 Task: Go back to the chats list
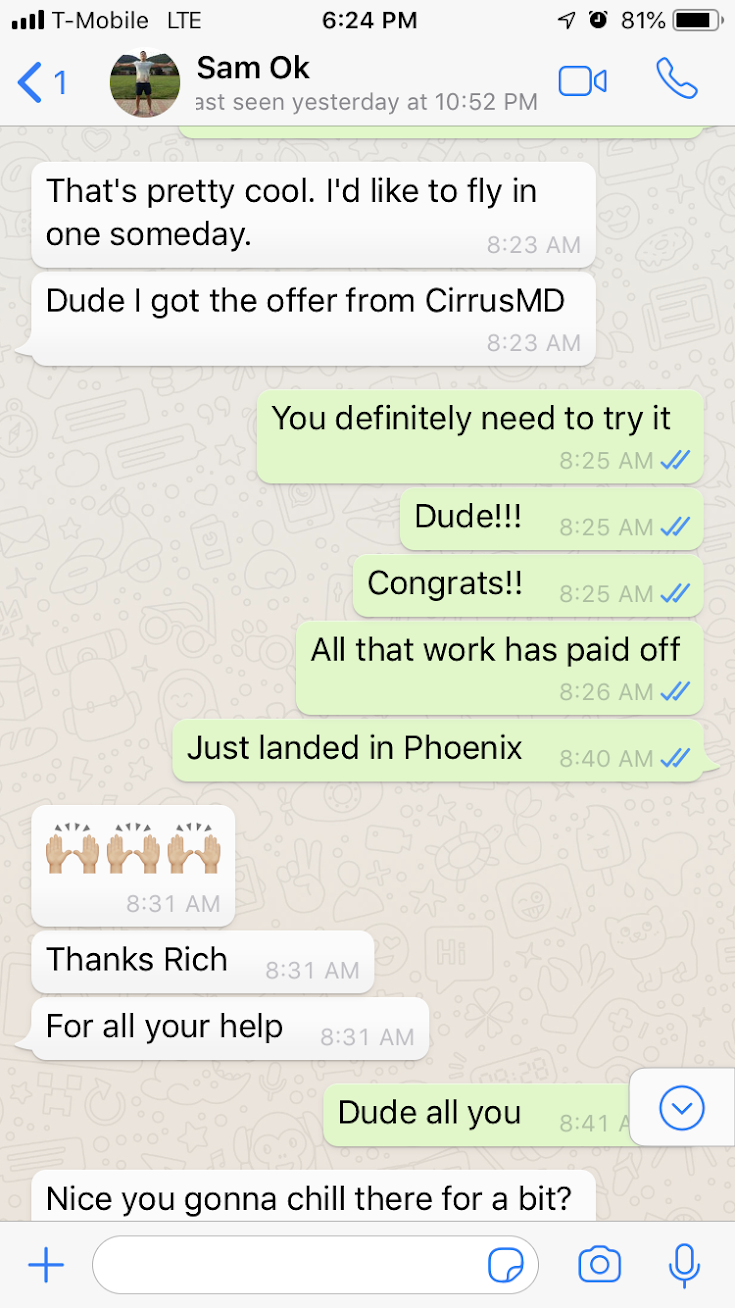pos(40,82)
